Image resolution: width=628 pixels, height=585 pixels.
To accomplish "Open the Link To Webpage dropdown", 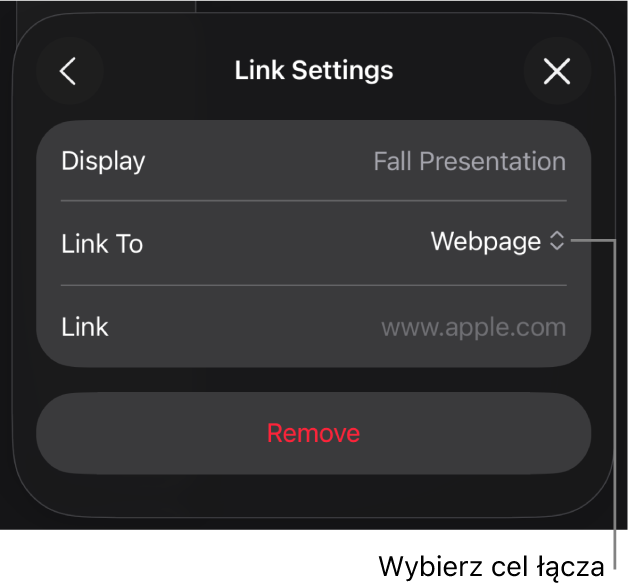I will 498,242.
